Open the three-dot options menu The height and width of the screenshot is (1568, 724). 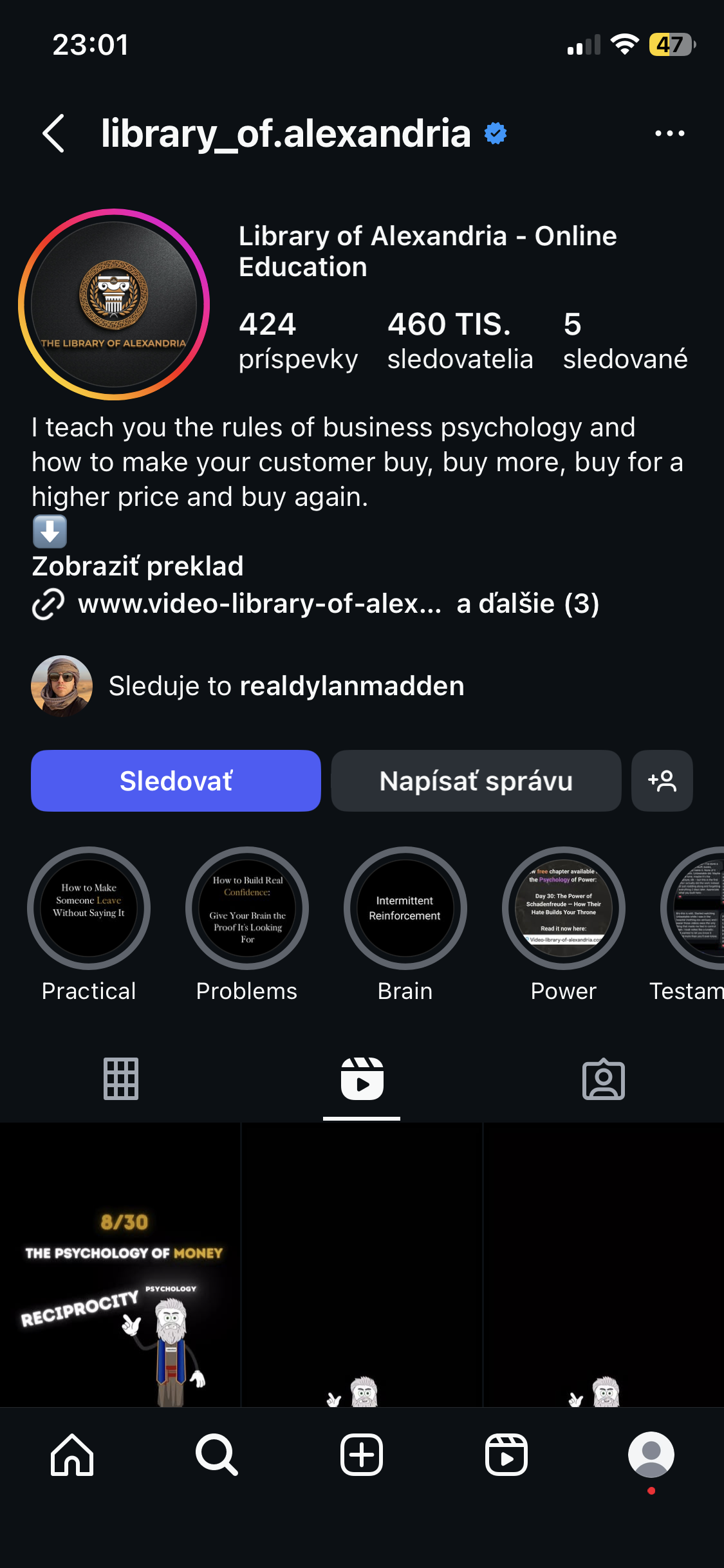coord(669,133)
